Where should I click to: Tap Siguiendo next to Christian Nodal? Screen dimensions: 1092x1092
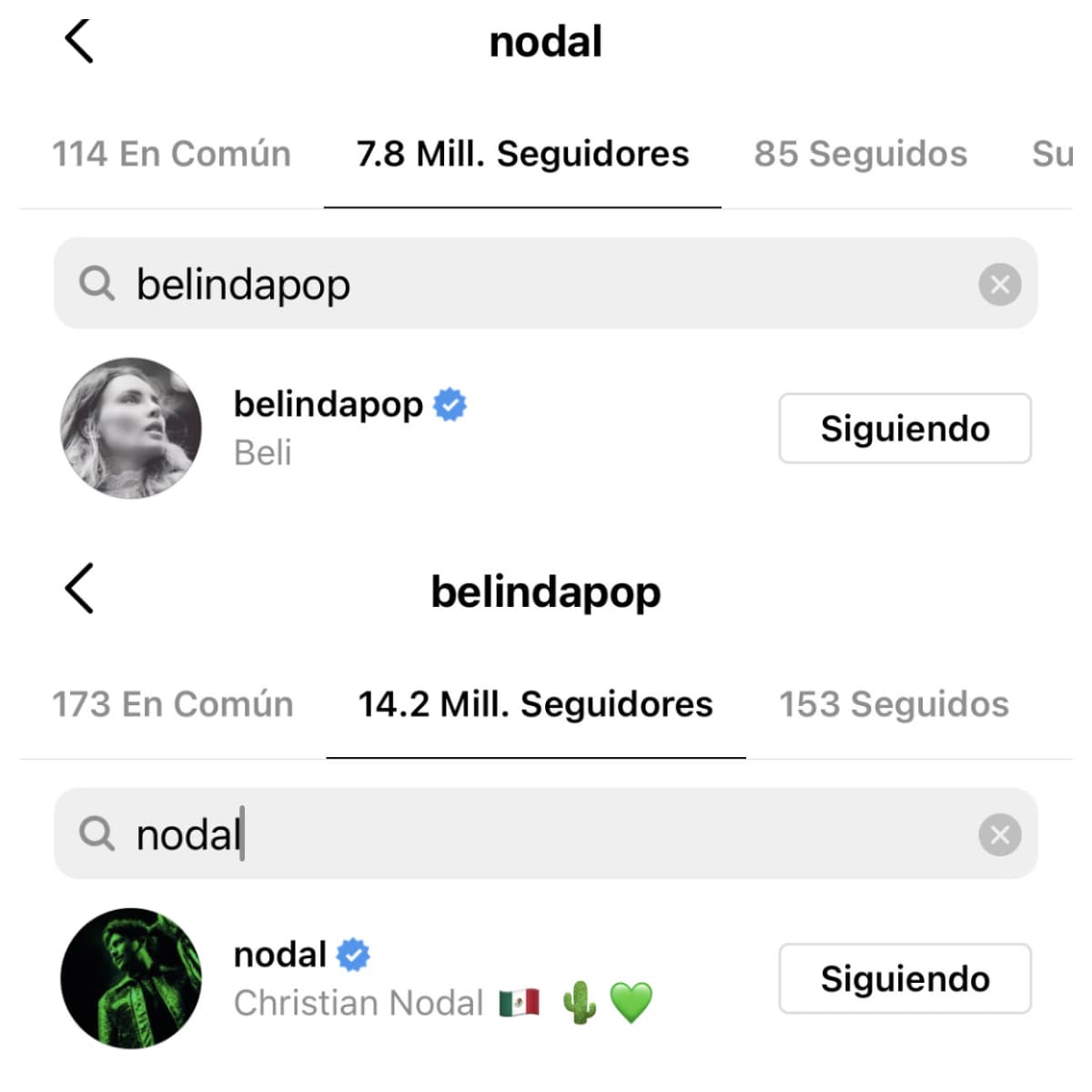(x=905, y=979)
